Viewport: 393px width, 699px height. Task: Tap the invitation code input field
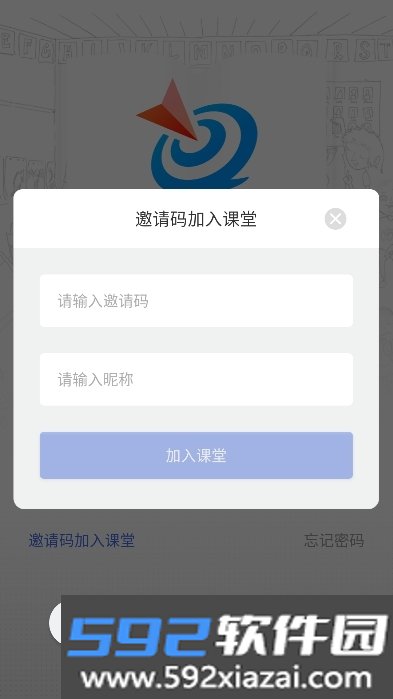click(x=196, y=301)
